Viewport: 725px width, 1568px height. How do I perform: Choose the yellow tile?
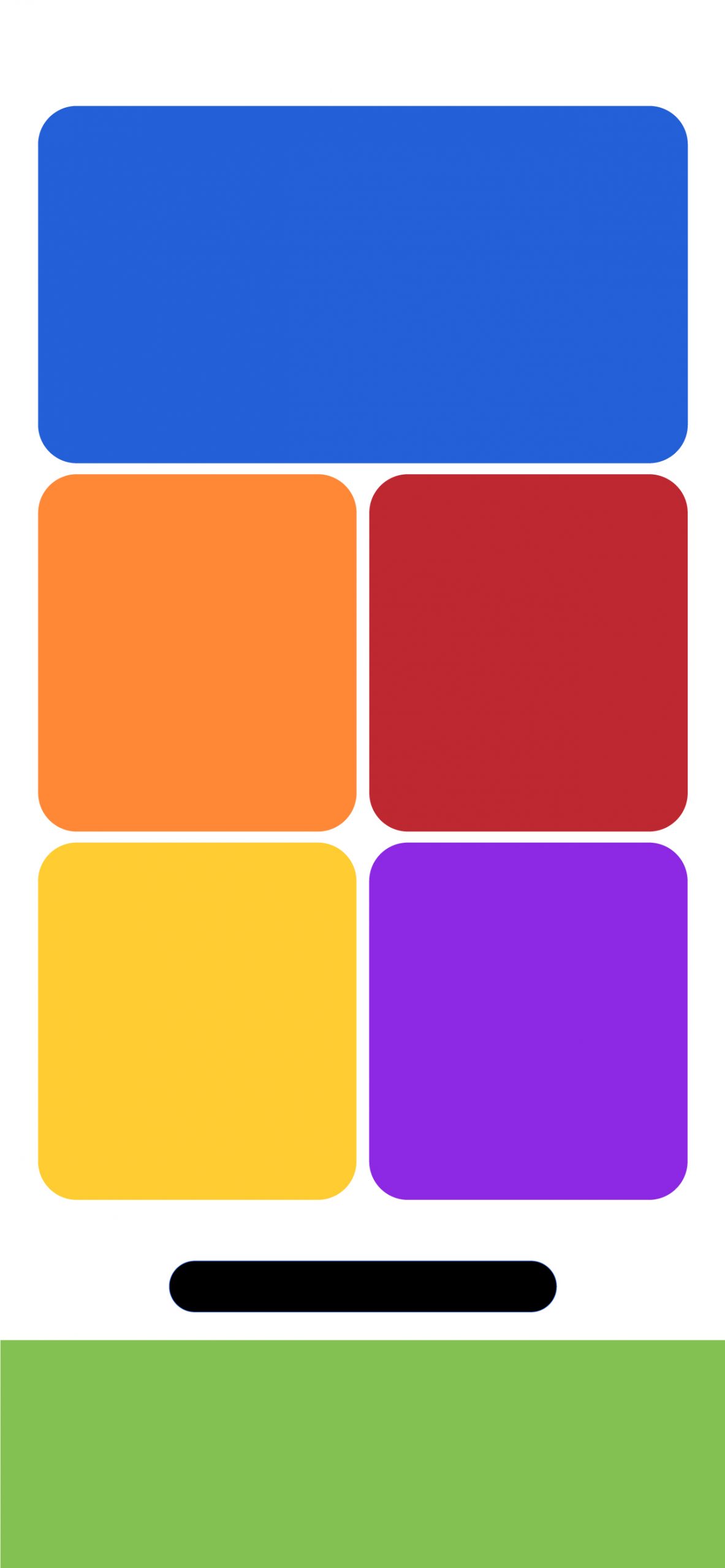197,1021
